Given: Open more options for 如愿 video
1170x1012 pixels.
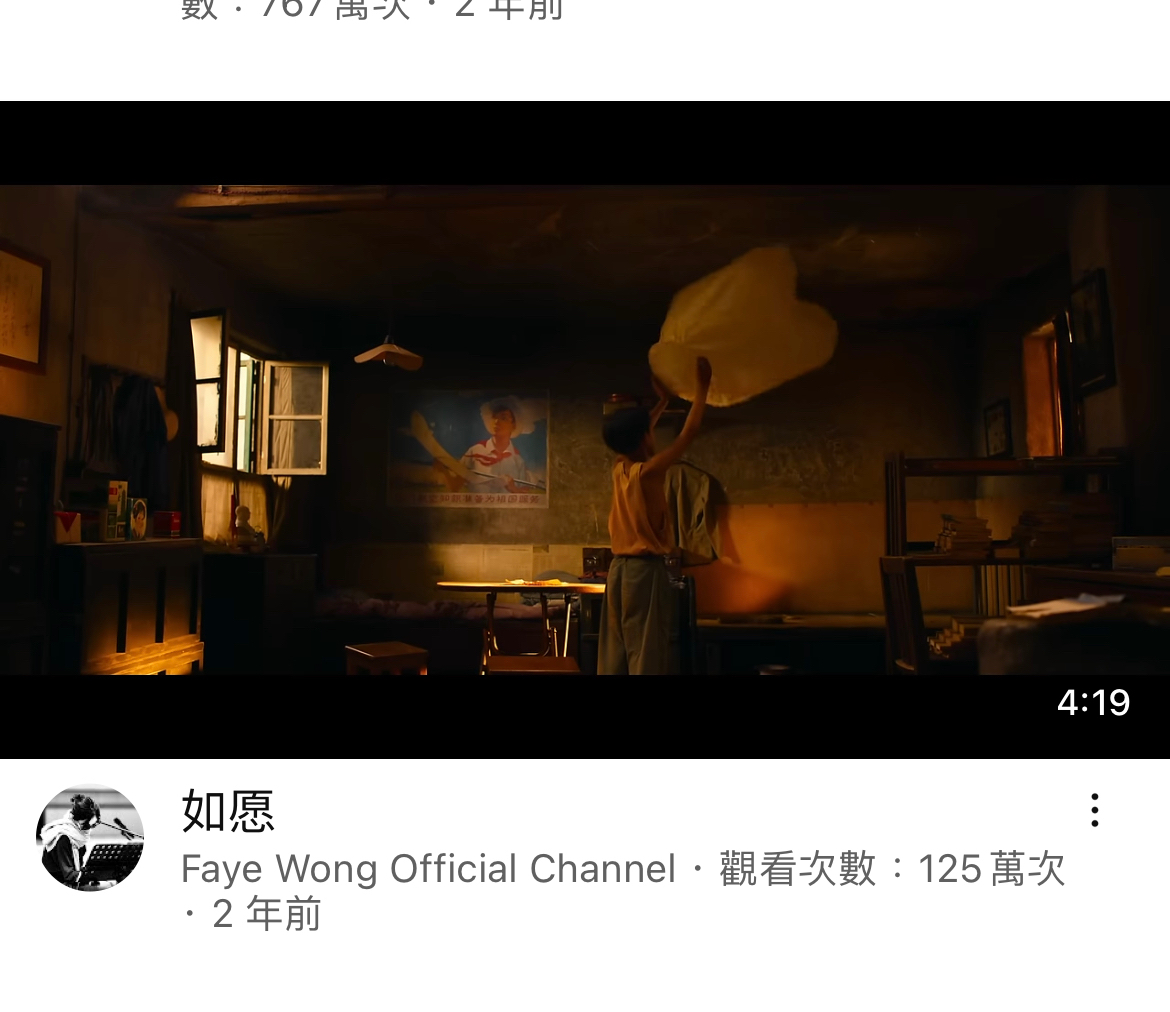Looking at the screenshot, I should click(x=1095, y=810).
